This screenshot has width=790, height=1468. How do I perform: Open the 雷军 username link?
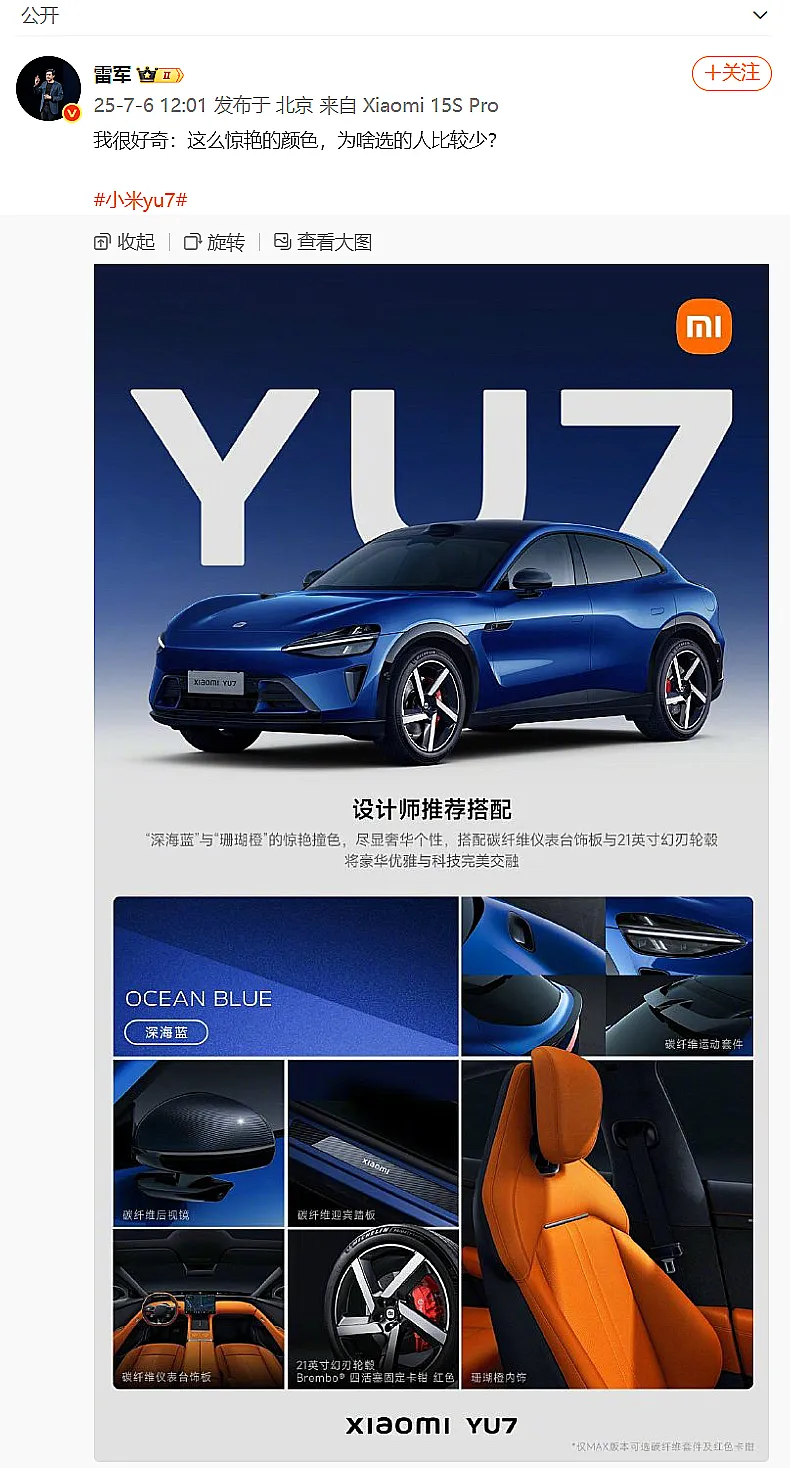click(112, 75)
